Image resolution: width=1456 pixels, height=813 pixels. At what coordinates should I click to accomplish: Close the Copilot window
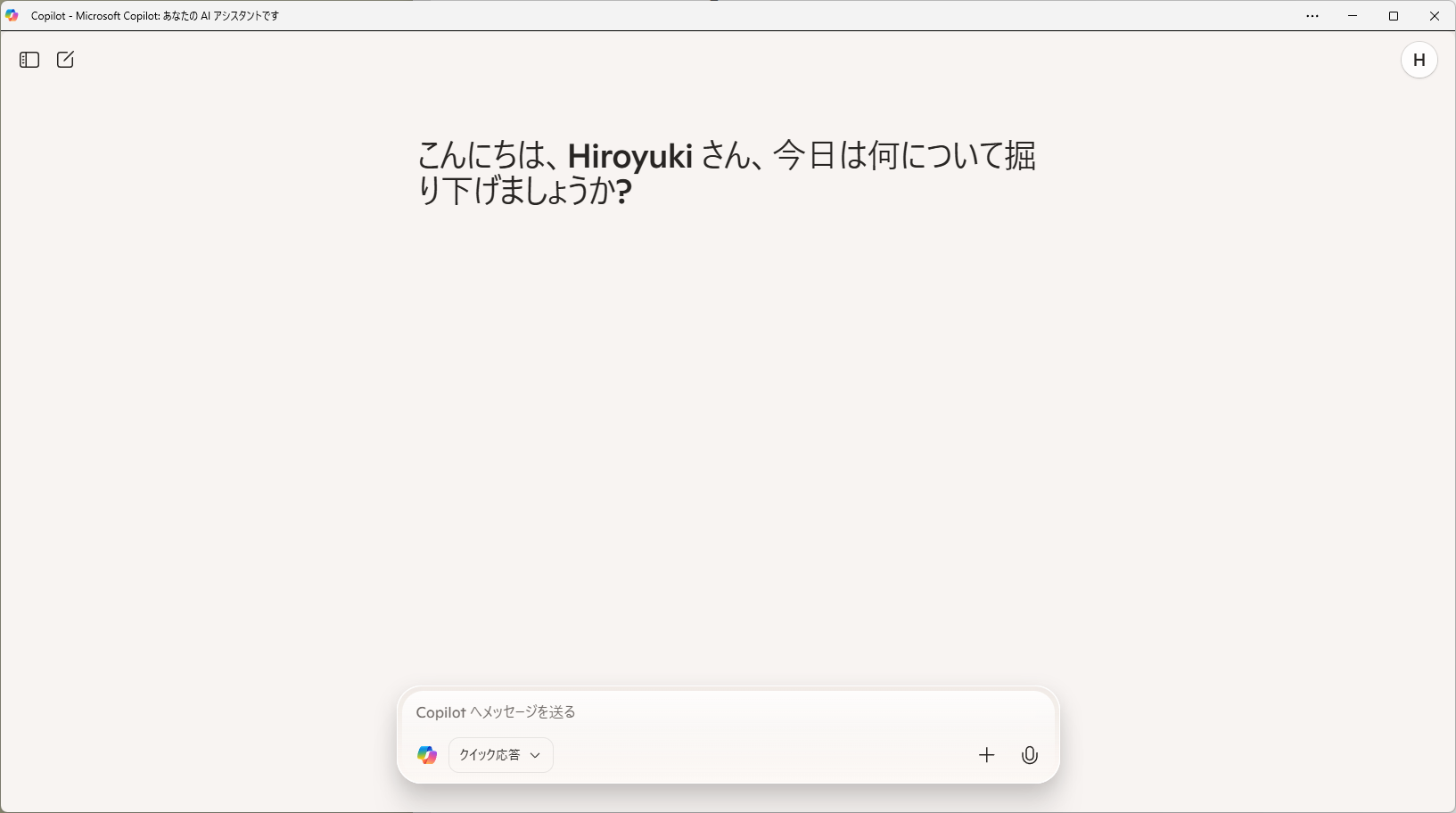click(1435, 16)
